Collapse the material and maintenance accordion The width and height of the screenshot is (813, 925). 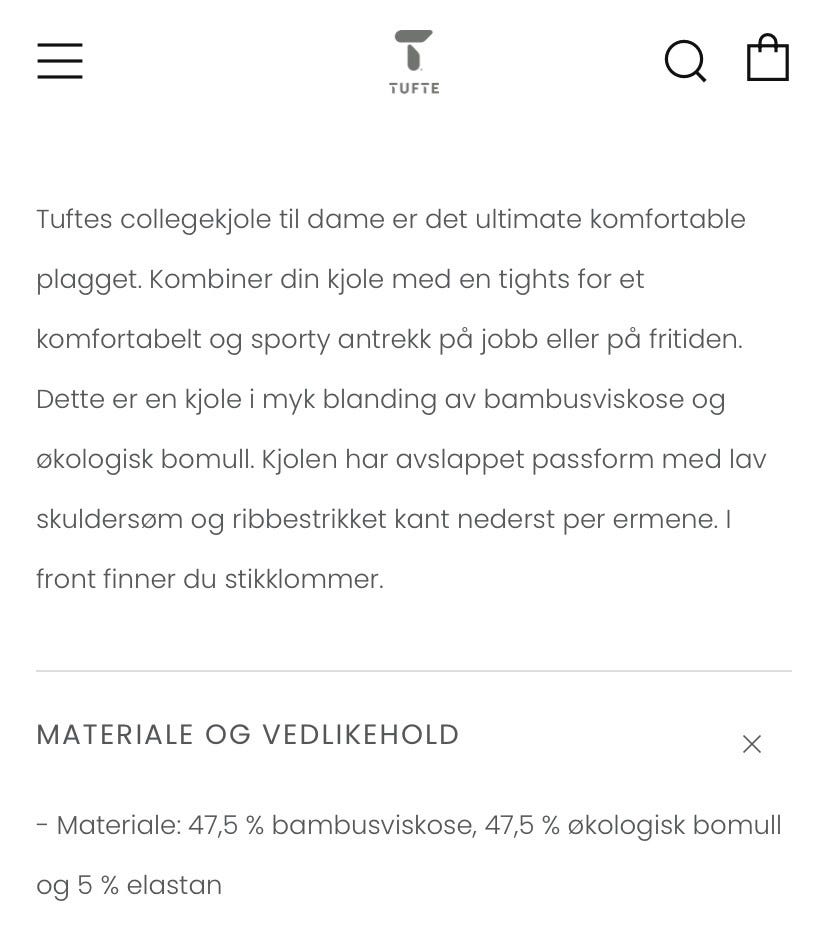point(752,744)
